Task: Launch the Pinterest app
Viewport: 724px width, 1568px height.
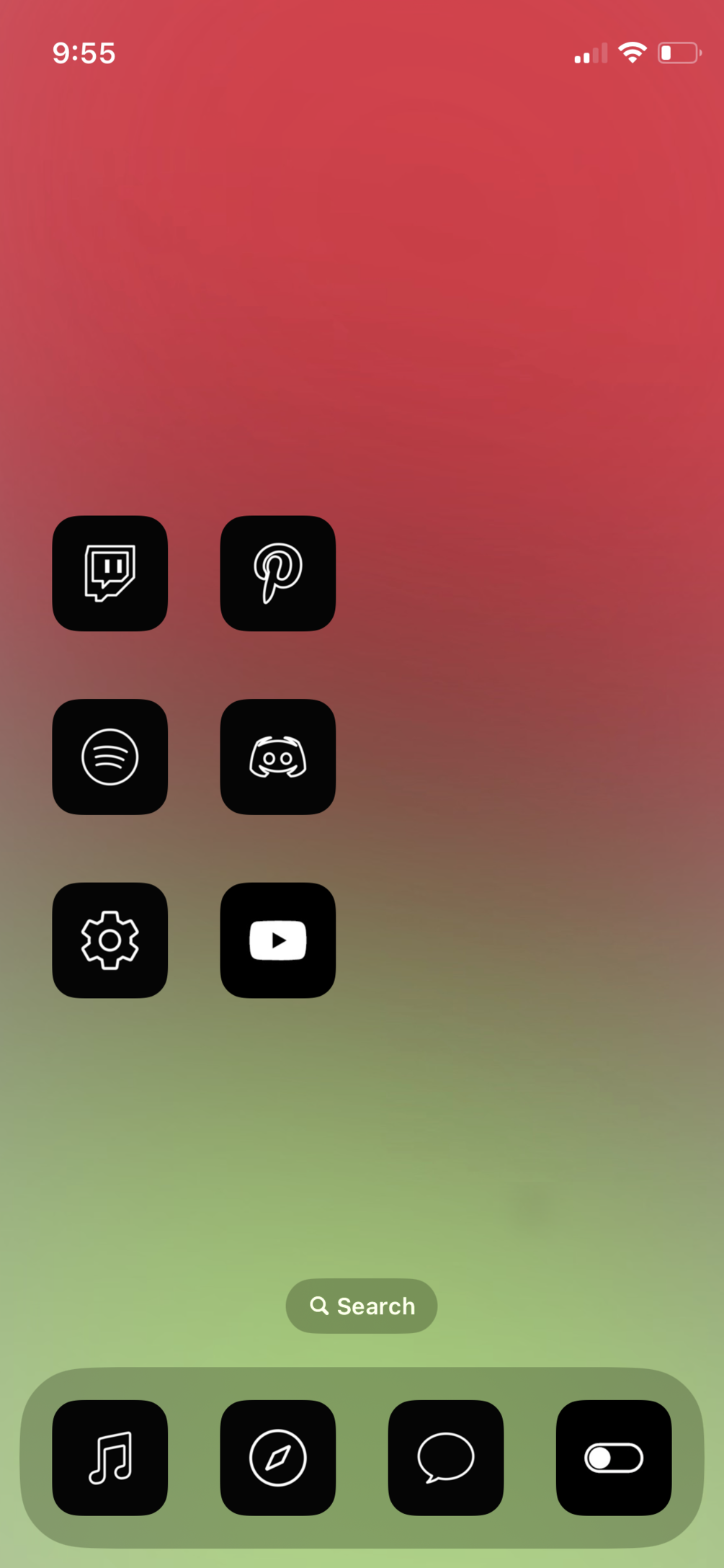Action: coord(277,573)
